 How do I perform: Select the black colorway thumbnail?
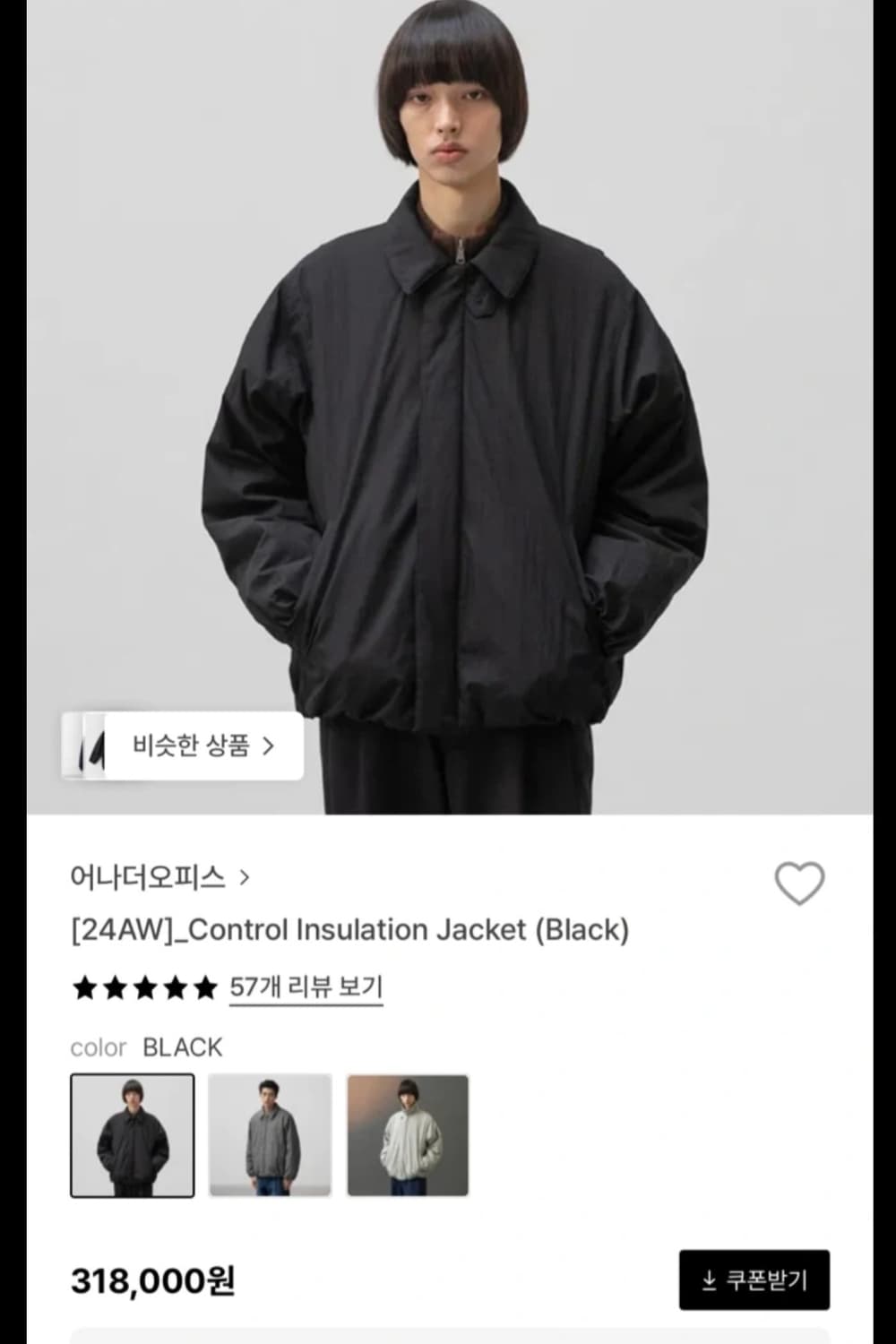[x=131, y=1133]
